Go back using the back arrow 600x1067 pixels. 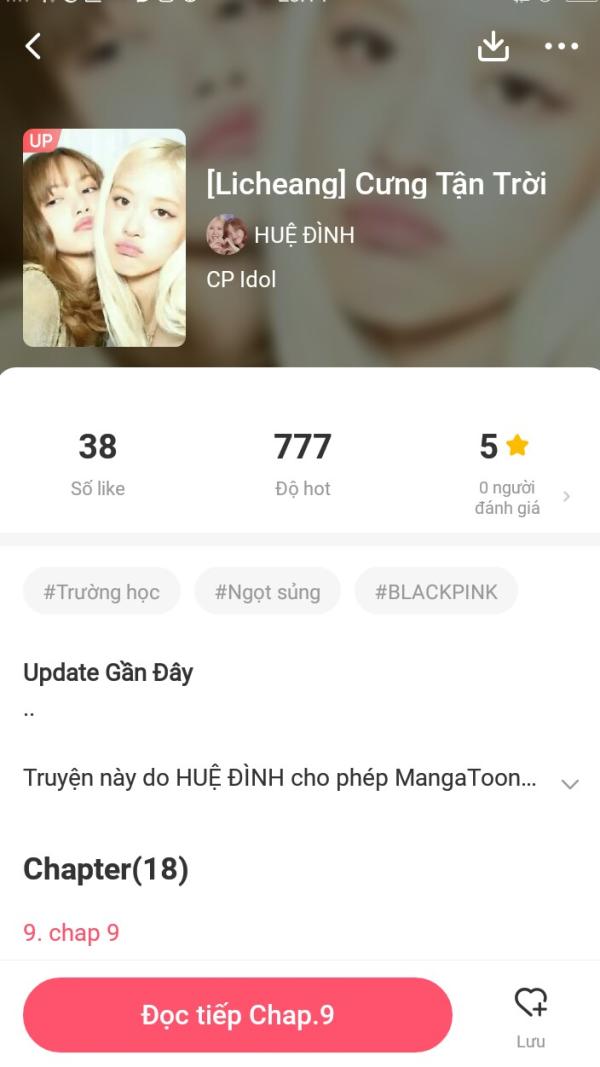coord(34,46)
